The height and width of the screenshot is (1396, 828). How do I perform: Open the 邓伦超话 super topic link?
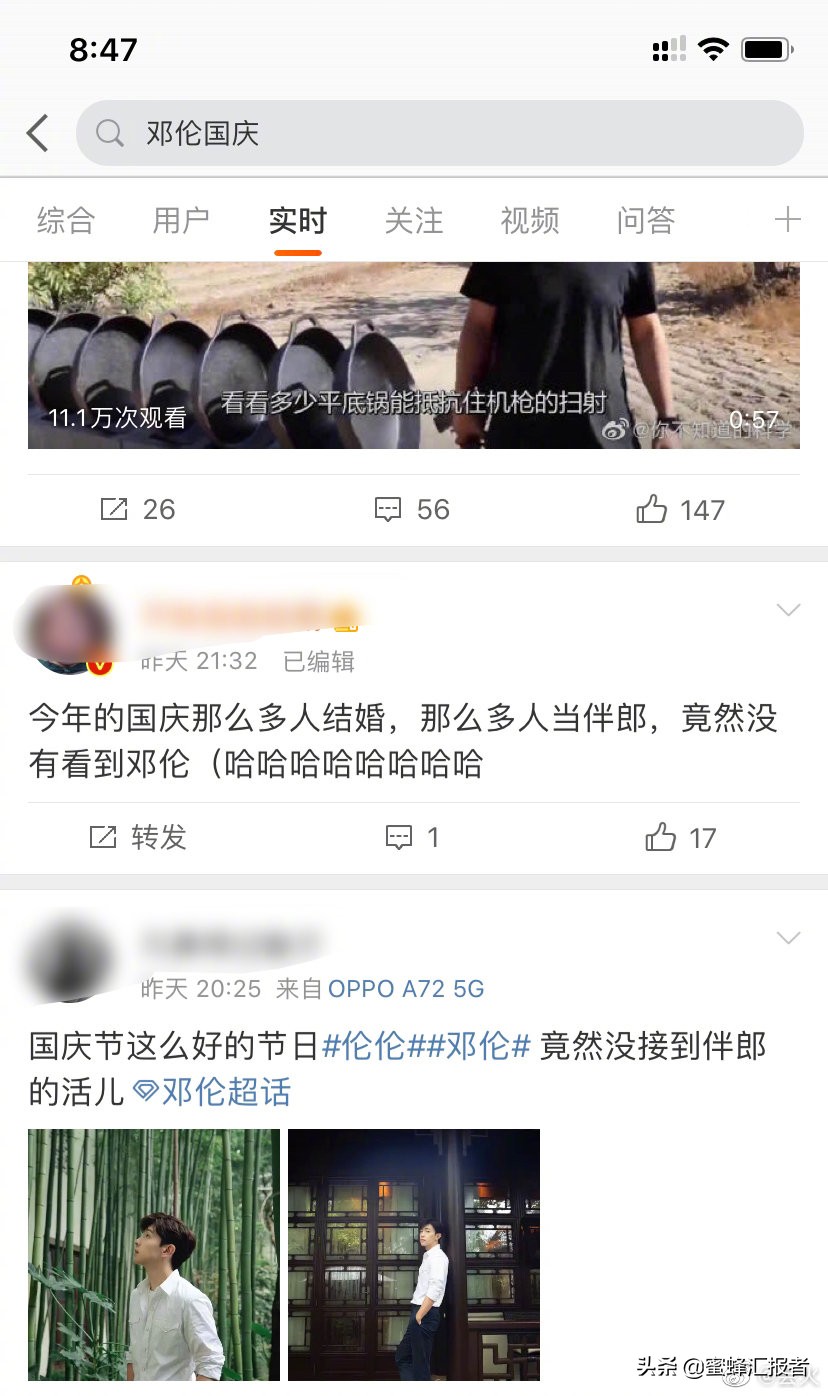(x=212, y=1092)
